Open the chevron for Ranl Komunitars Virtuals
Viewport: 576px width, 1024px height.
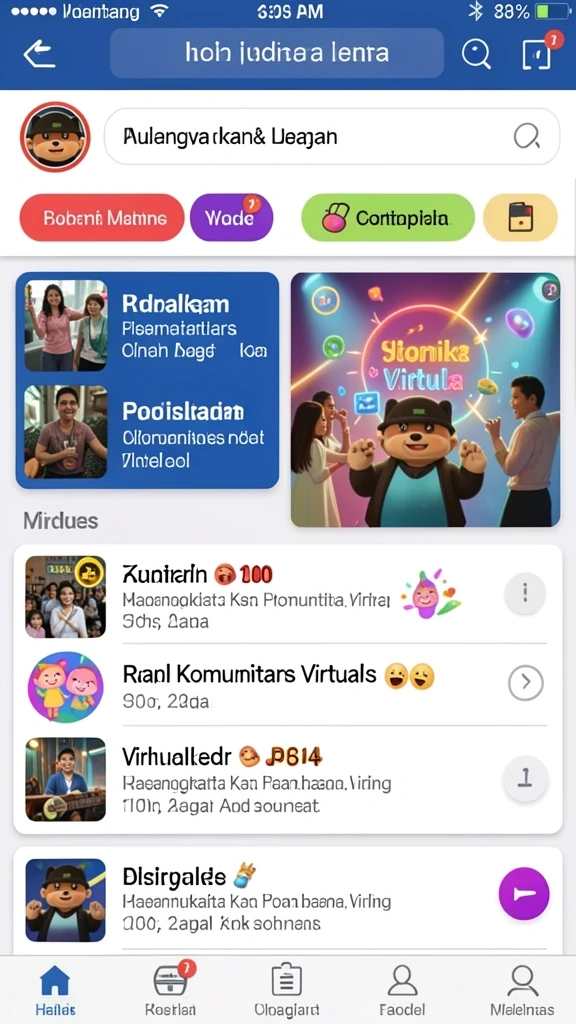click(526, 682)
